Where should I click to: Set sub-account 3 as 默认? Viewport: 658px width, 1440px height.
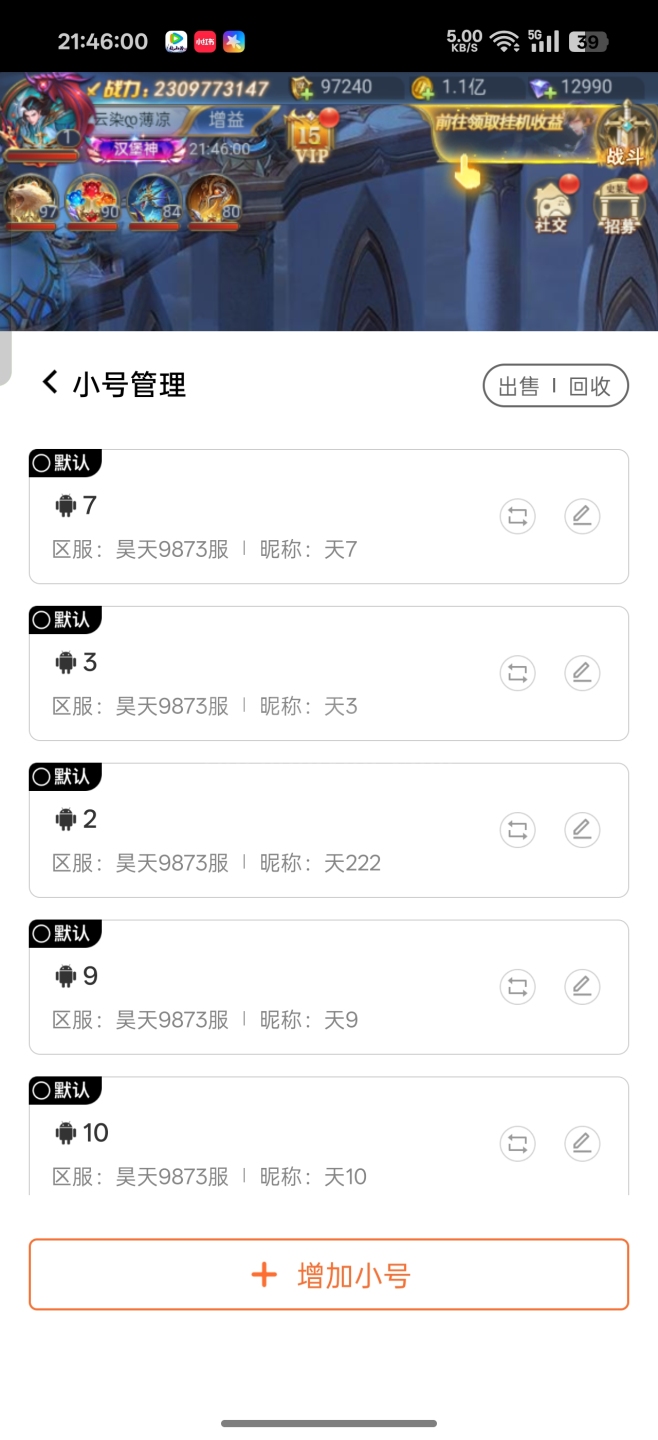[64, 620]
